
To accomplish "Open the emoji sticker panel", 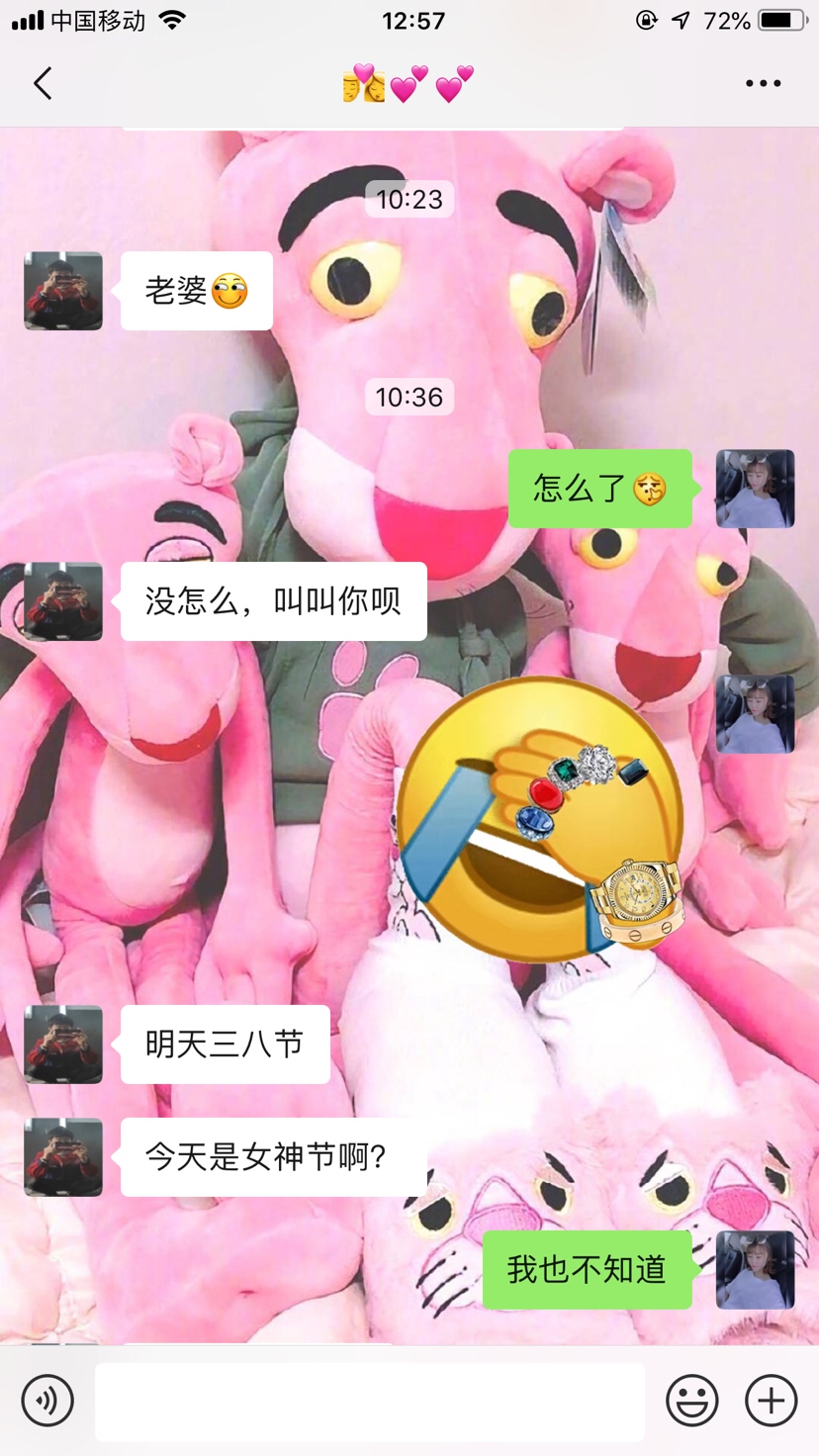I will 691,1401.
